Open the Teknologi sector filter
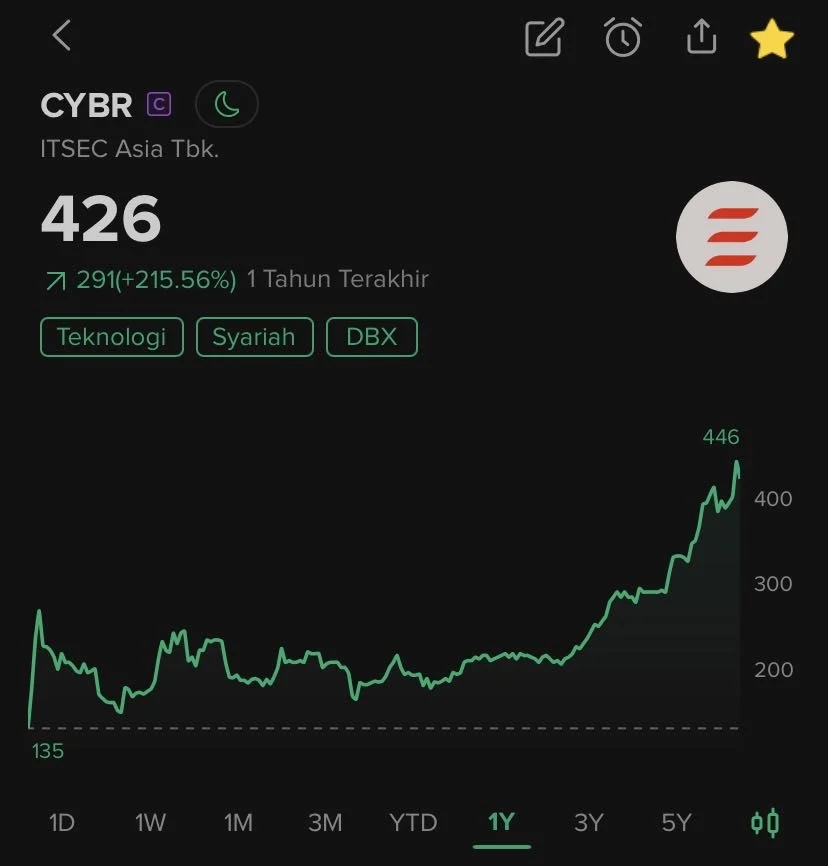The height and width of the screenshot is (866, 828). coord(110,337)
